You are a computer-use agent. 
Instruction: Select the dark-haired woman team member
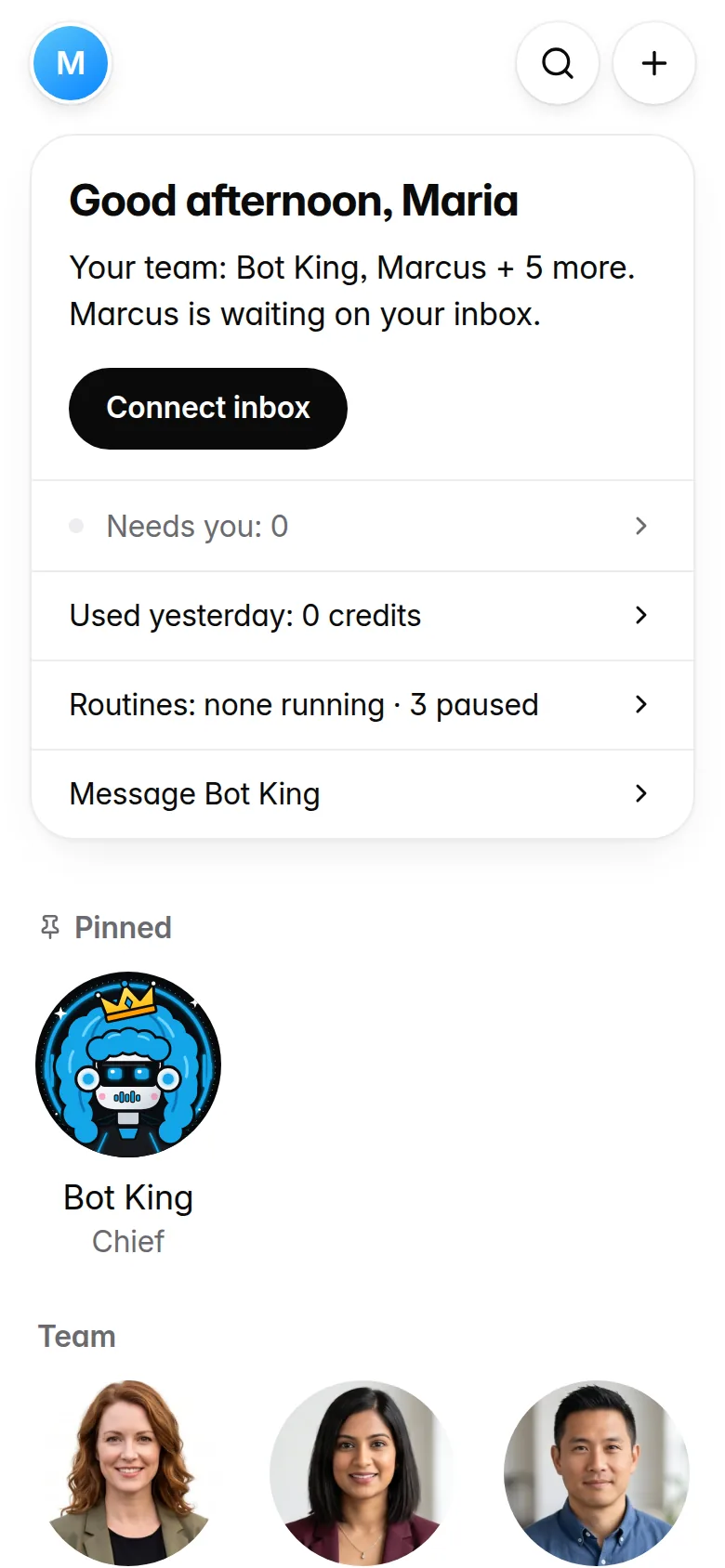click(x=362, y=1473)
